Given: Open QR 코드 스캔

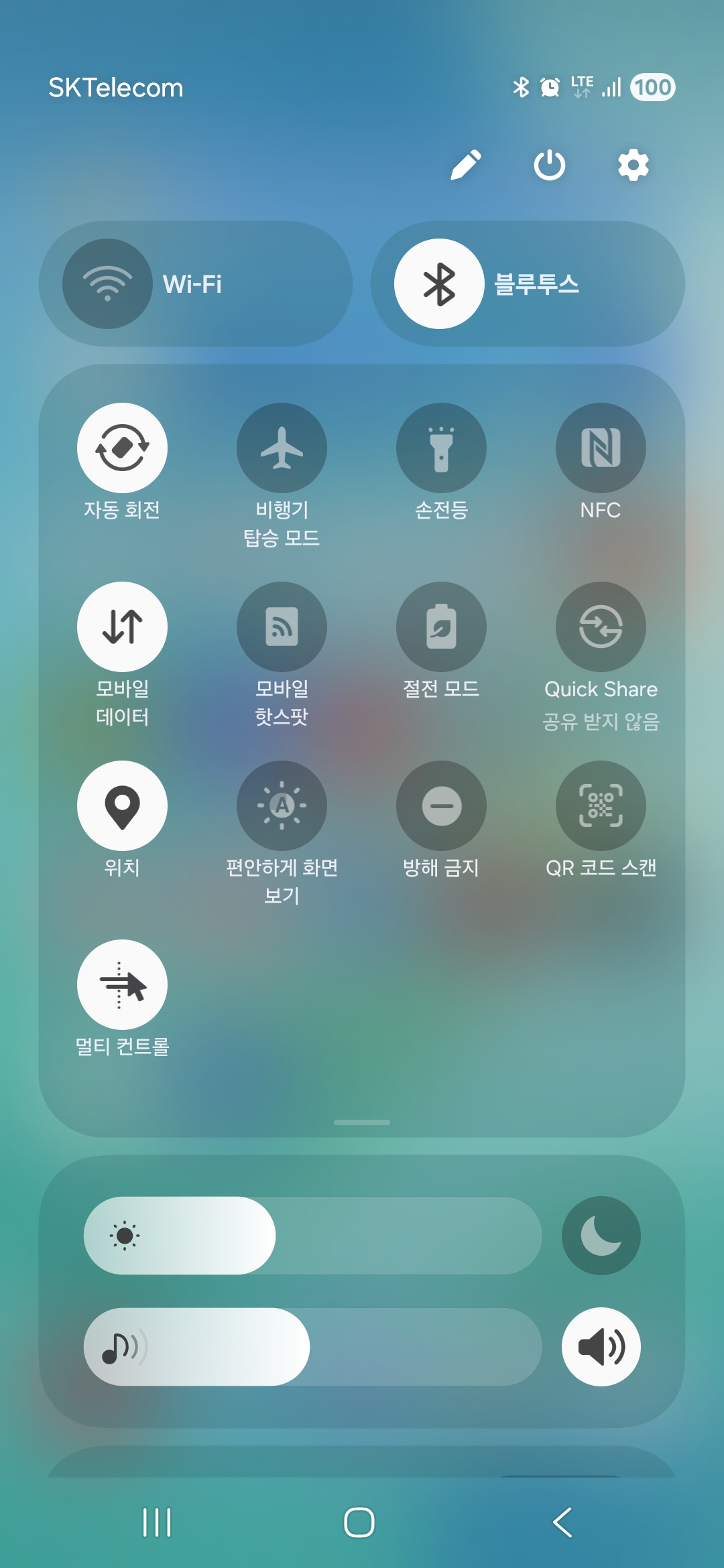Looking at the screenshot, I should (x=601, y=805).
